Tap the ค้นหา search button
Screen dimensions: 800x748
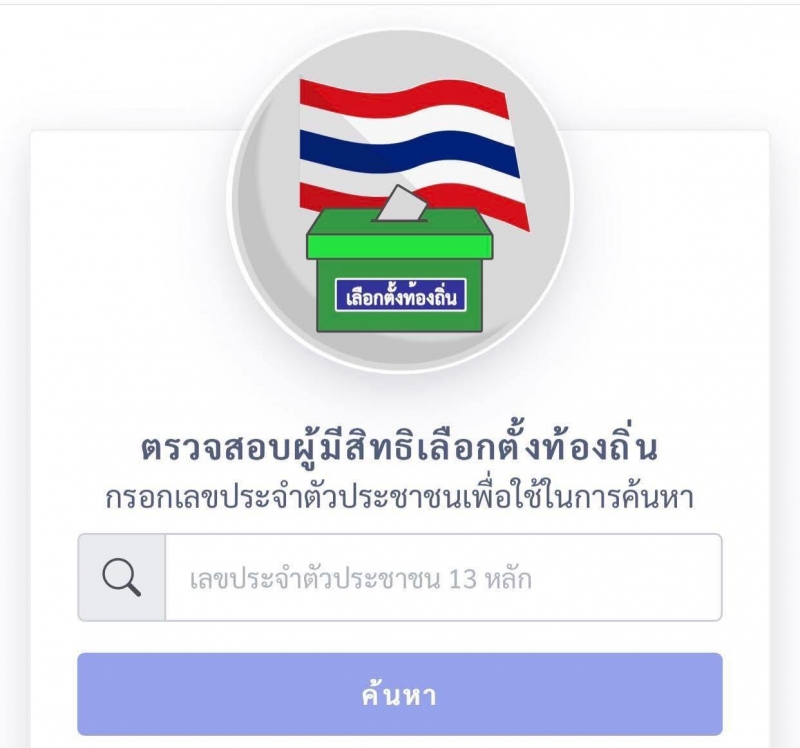point(399,694)
